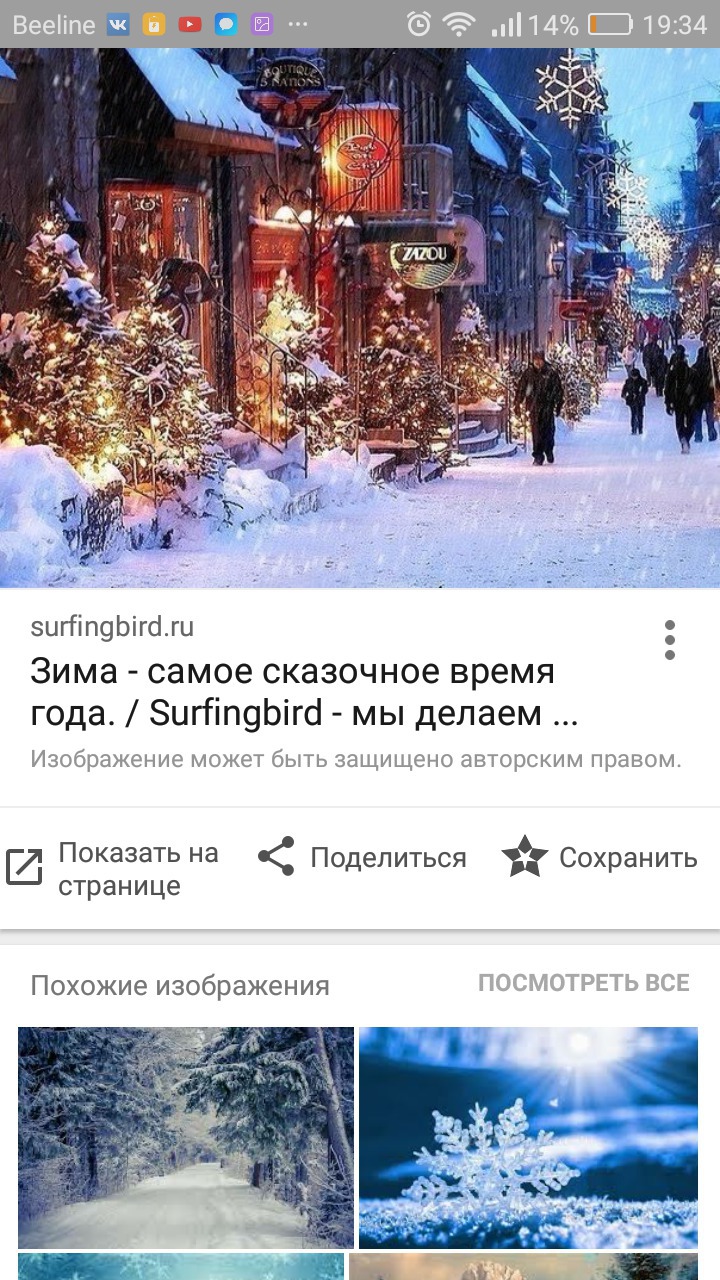Share the image via 'Поделиться'

tap(362, 858)
